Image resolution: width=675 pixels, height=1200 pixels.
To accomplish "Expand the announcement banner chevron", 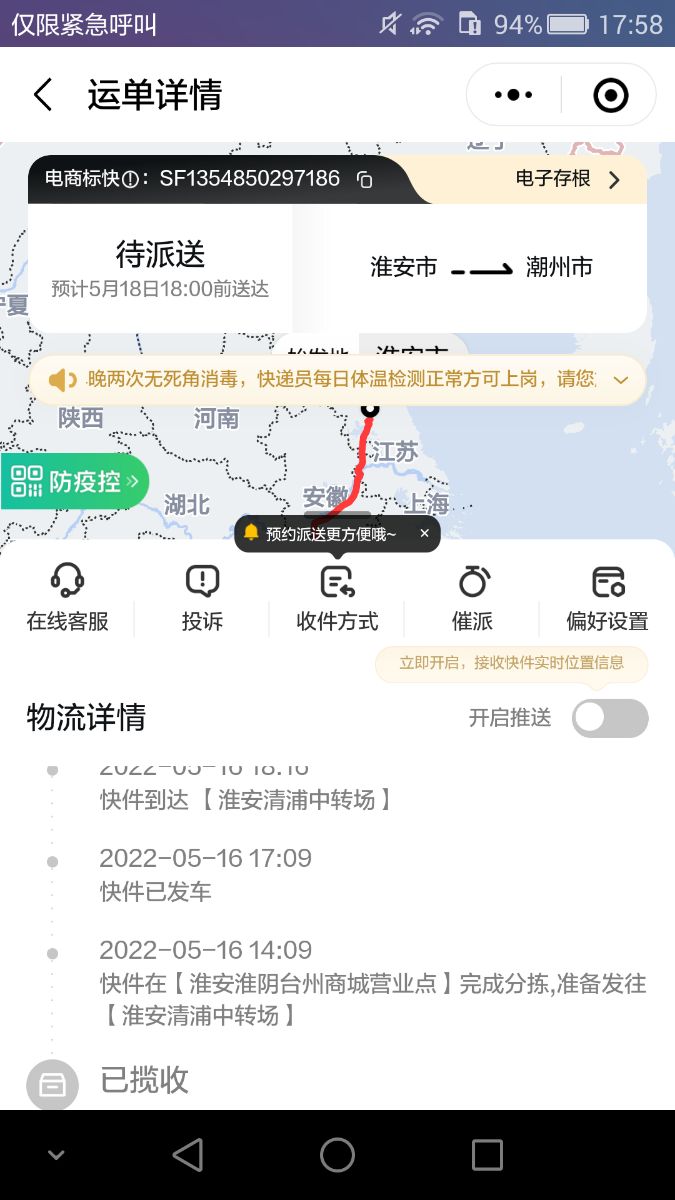I will [x=621, y=380].
